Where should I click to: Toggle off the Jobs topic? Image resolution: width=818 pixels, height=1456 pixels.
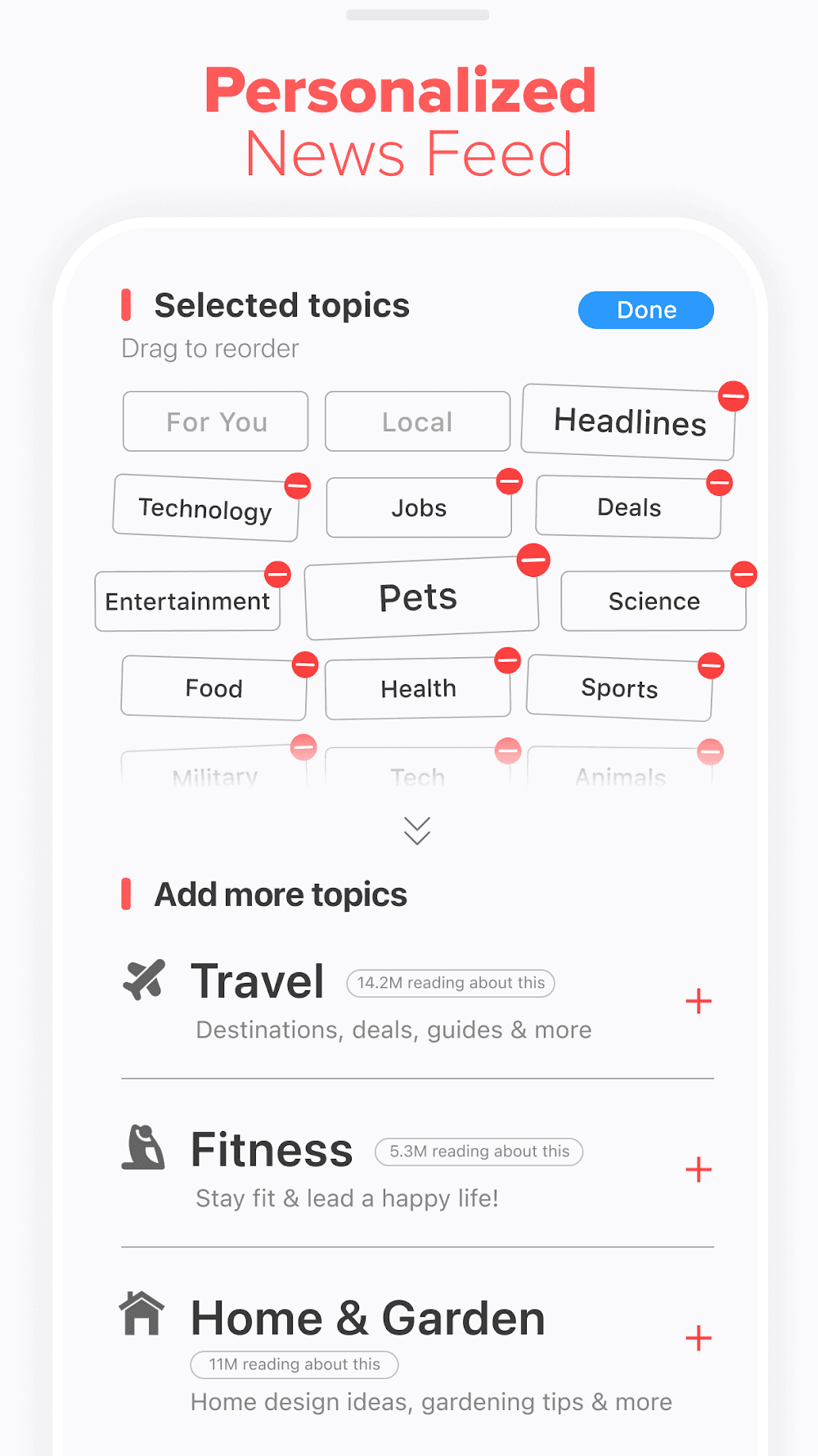pos(509,483)
